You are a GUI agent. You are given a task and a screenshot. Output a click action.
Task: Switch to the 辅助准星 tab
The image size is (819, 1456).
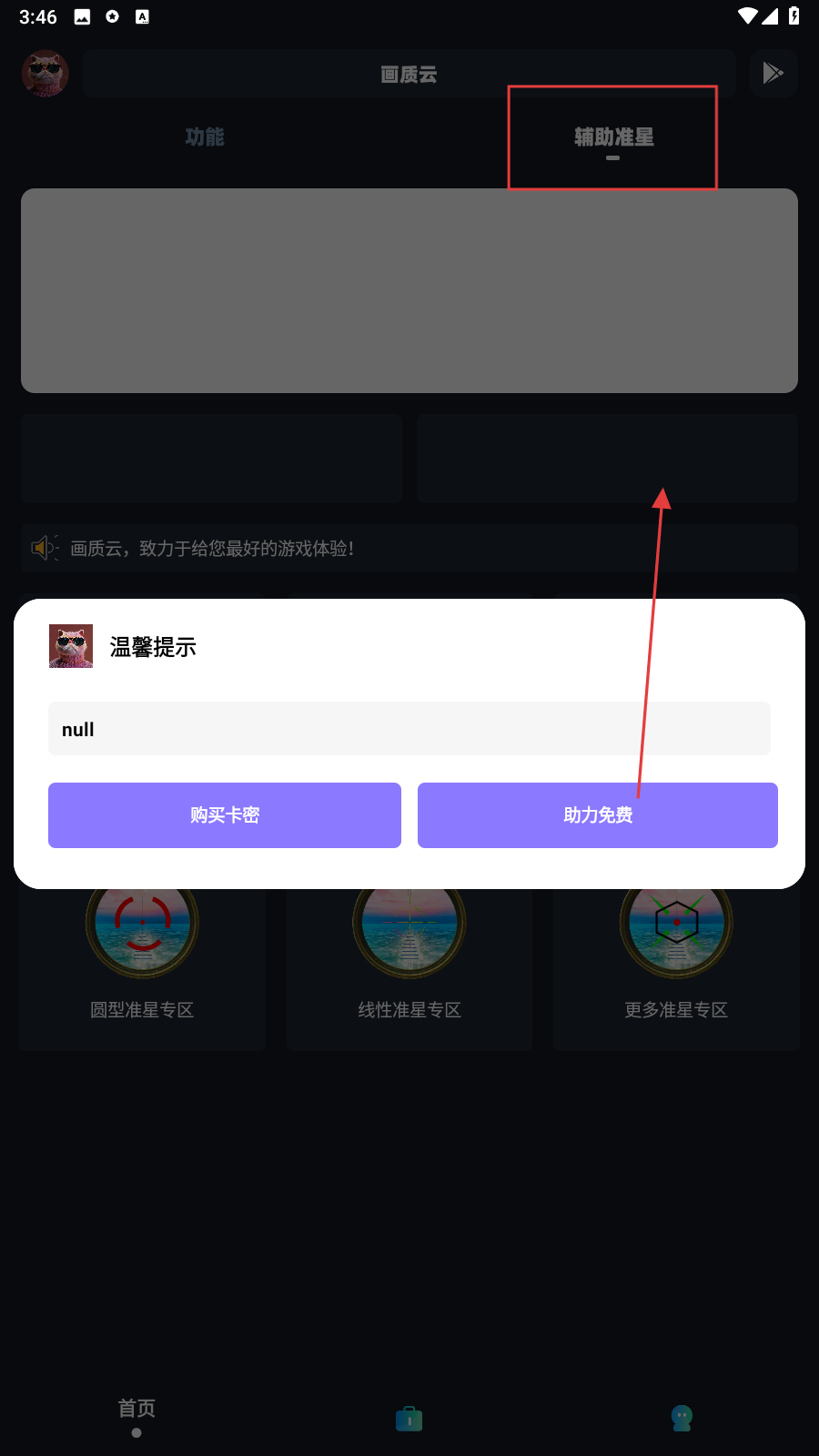click(x=613, y=137)
